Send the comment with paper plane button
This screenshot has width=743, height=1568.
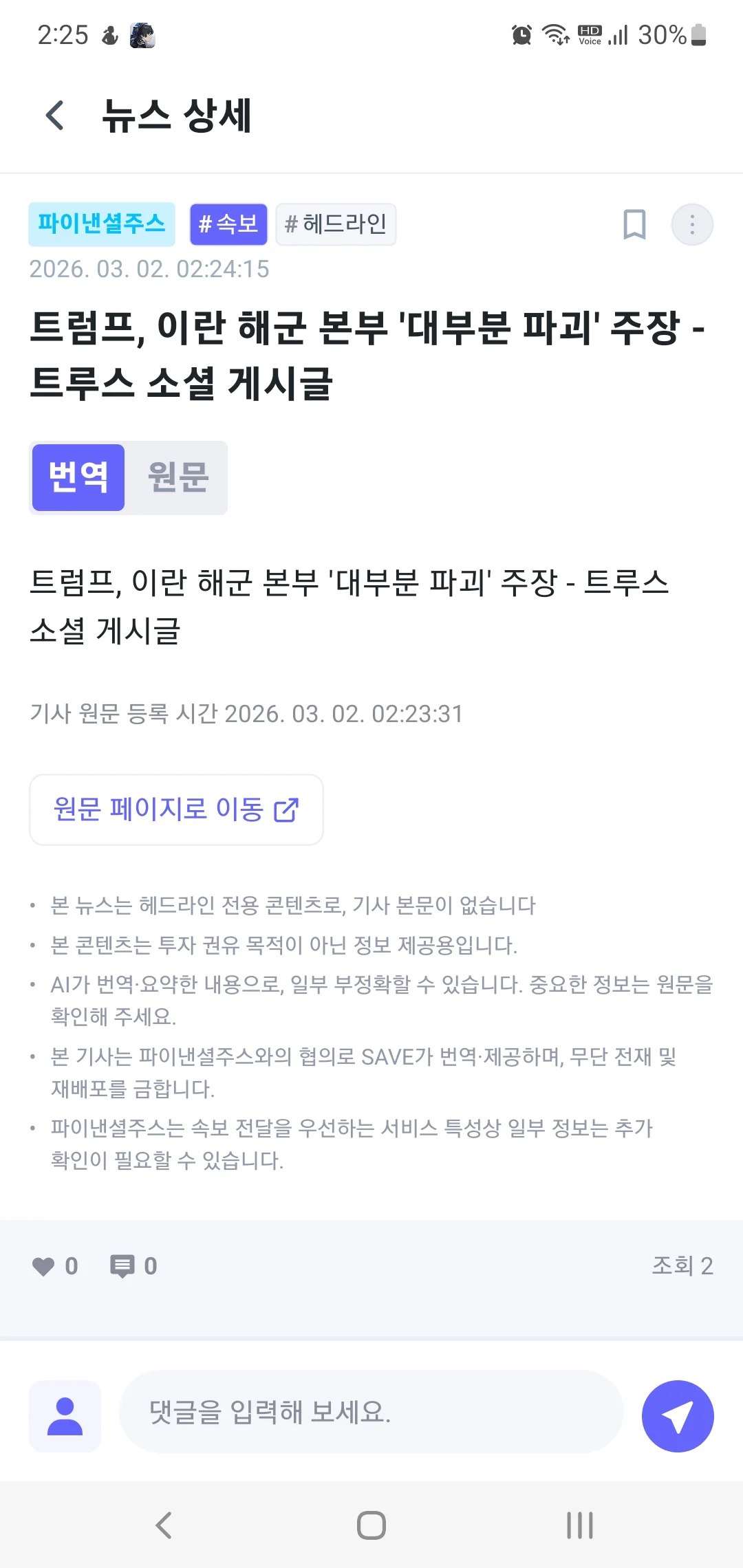[x=678, y=1416]
